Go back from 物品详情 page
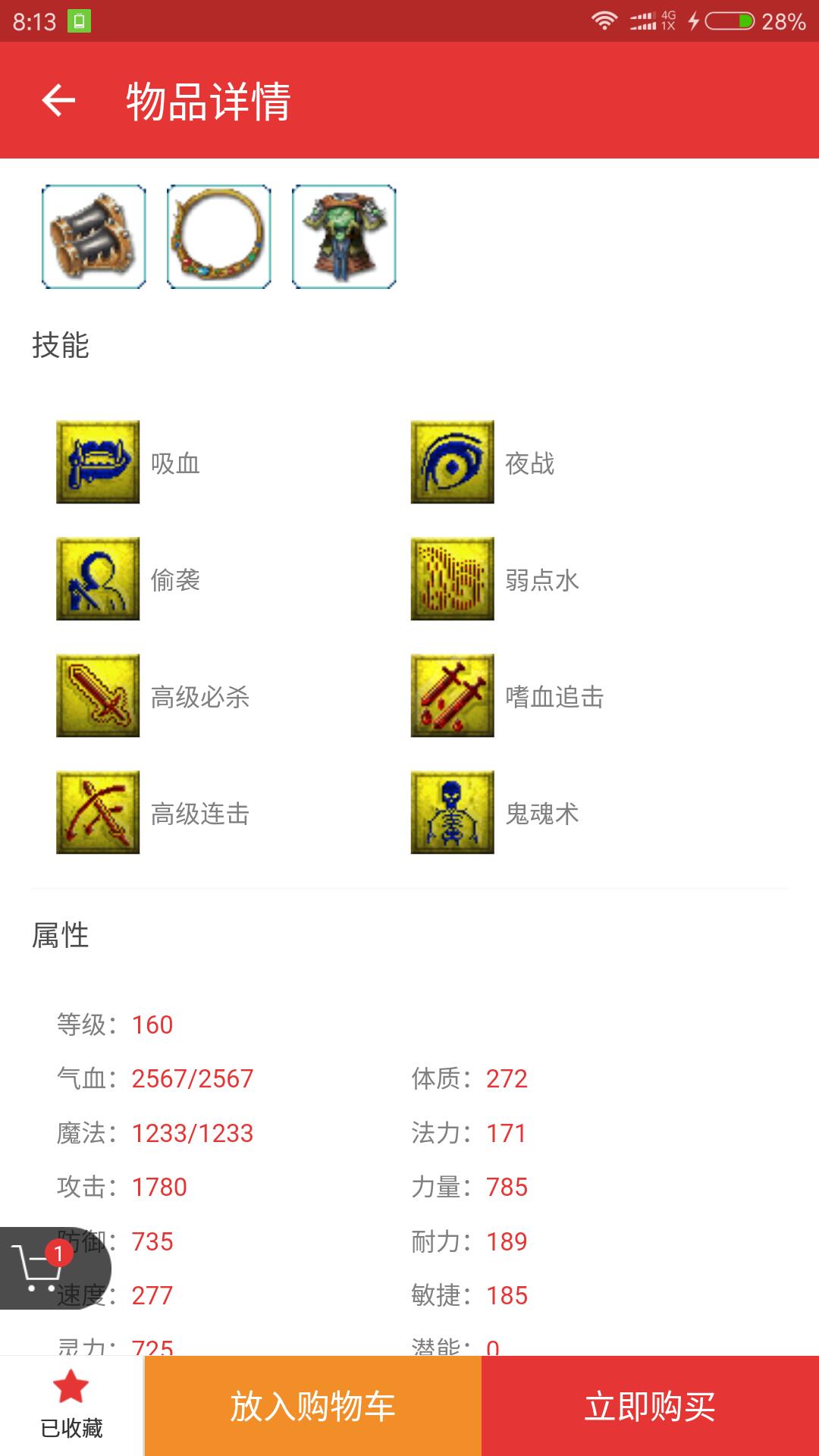819x1456 pixels. coord(58,101)
